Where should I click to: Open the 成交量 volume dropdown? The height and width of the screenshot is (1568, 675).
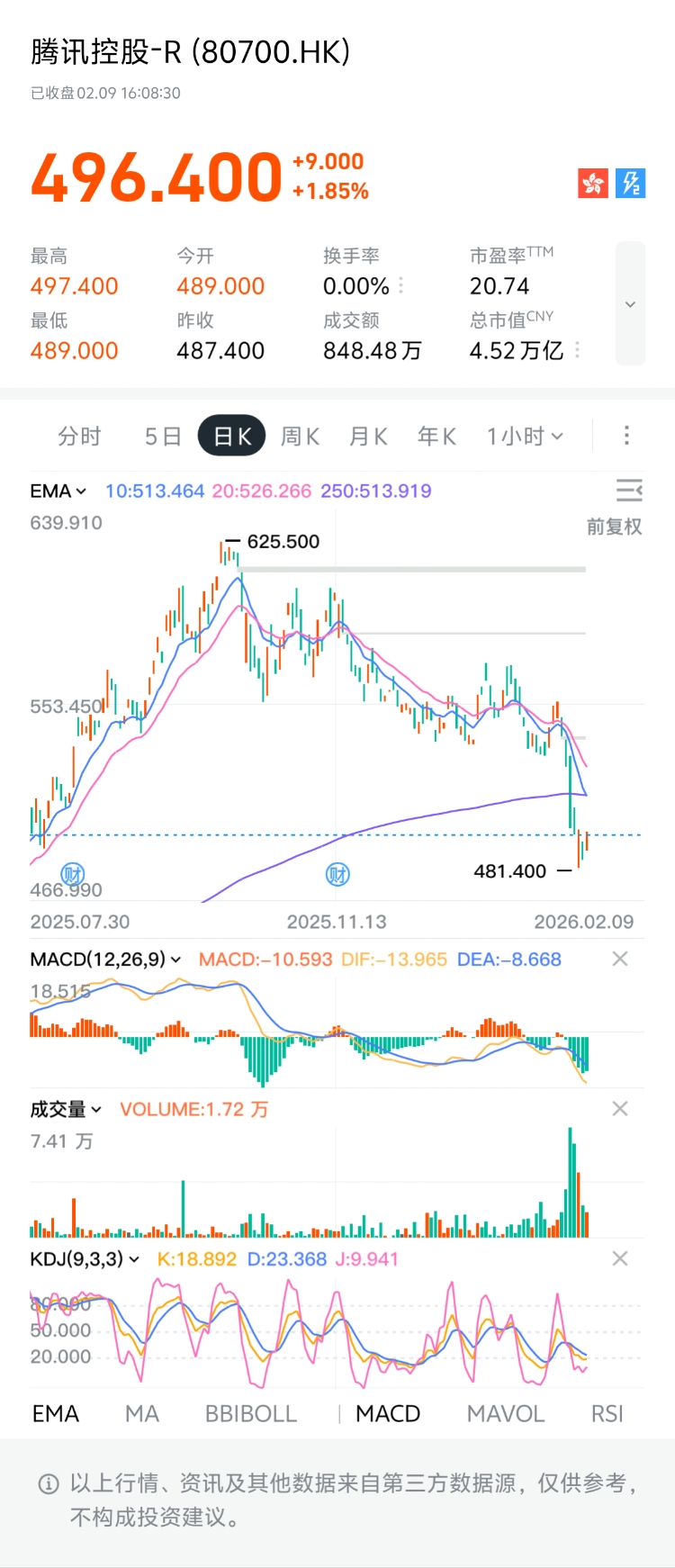66,1109
